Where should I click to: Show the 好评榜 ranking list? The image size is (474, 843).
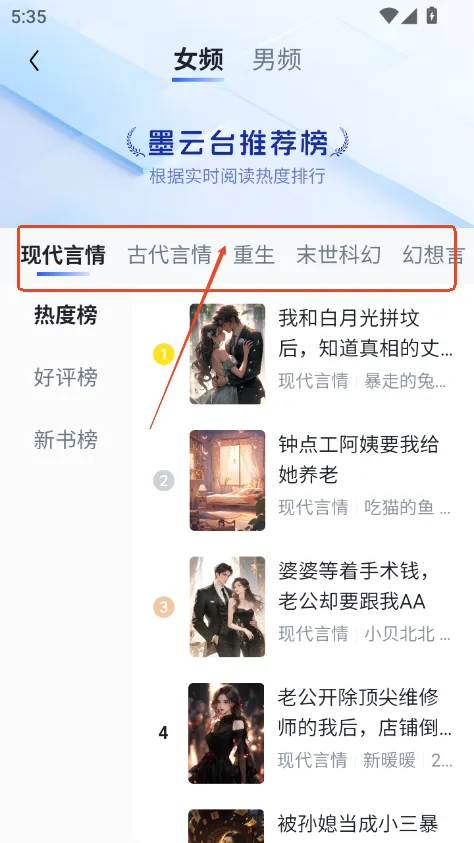tap(66, 377)
